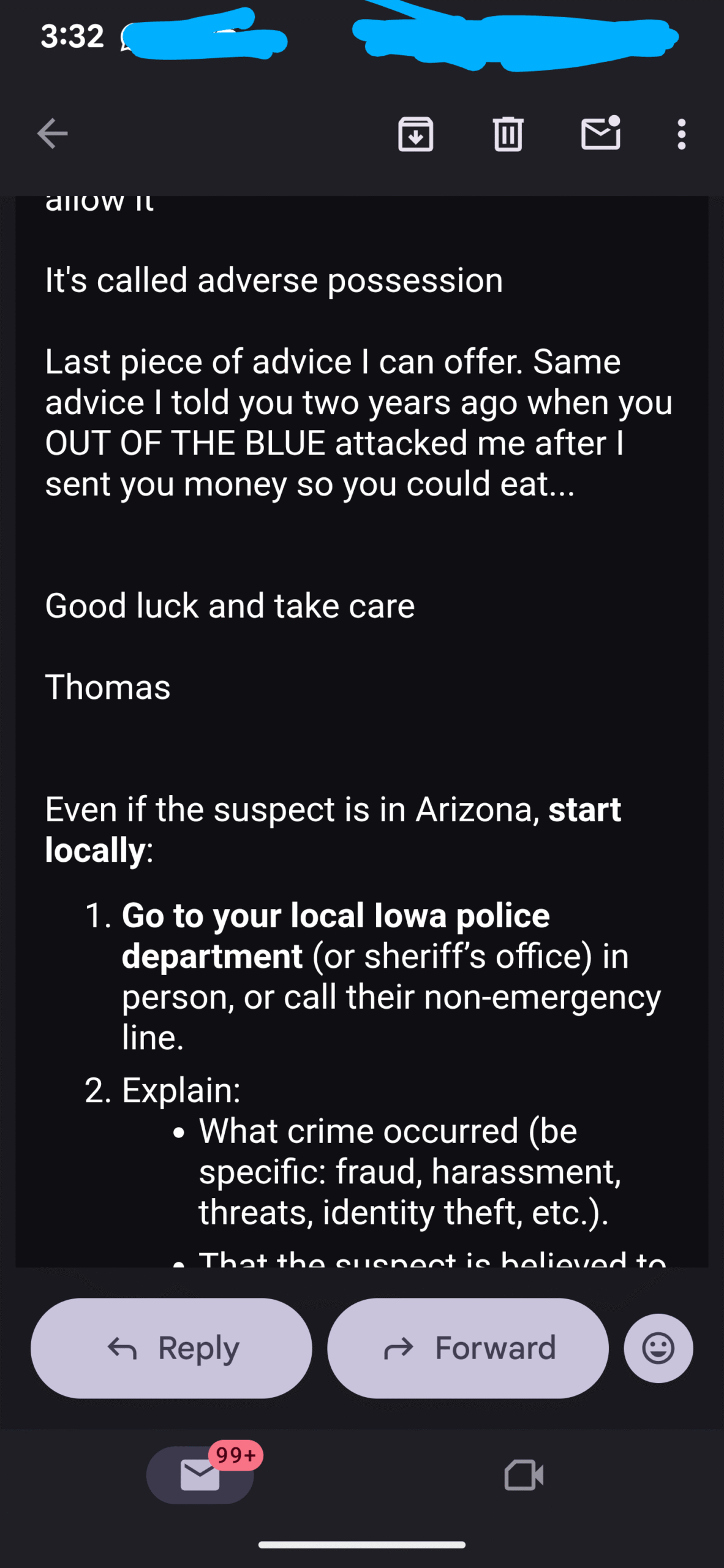Archive this email
Screen dimensions: 724x1568
coord(416,134)
